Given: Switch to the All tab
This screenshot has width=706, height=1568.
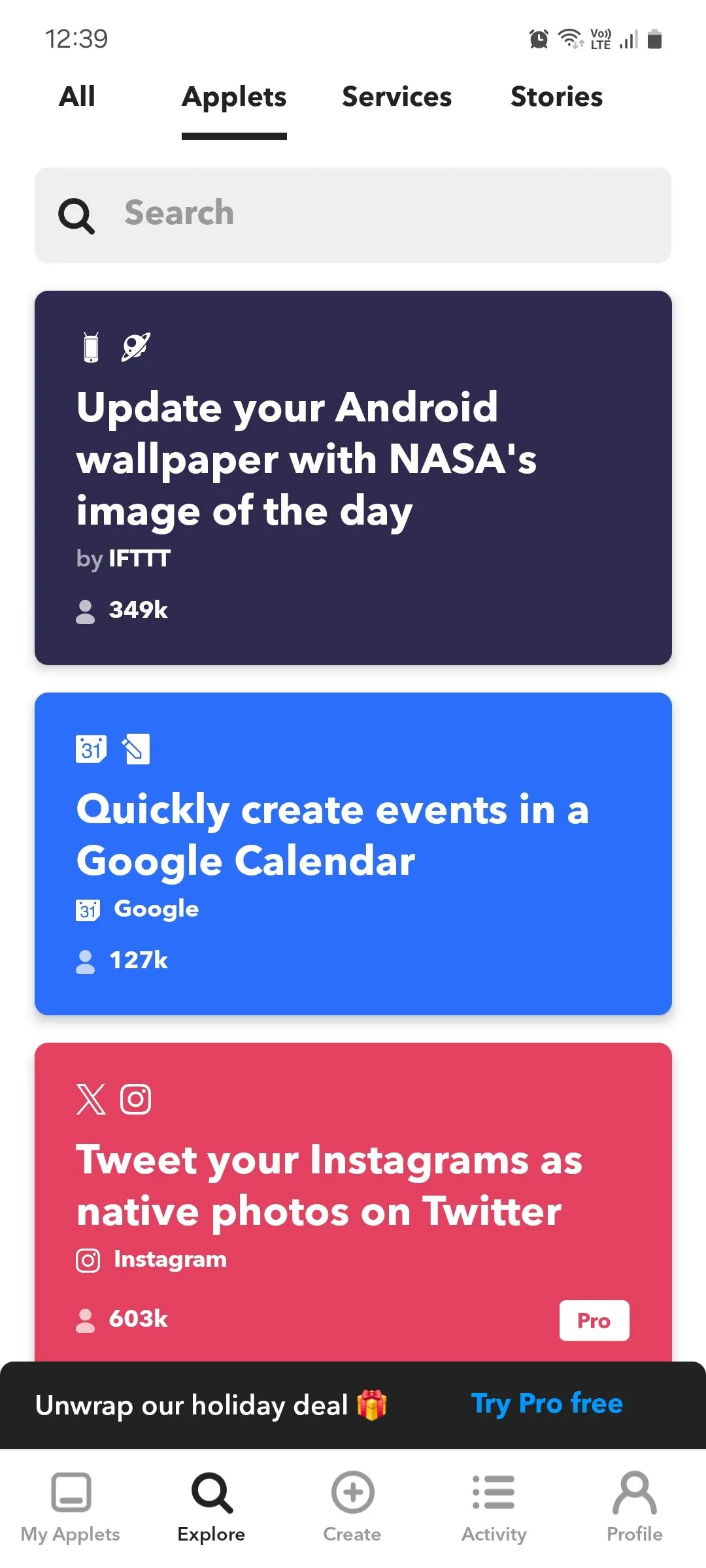Looking at the screenshot, I should click(77, 97).
